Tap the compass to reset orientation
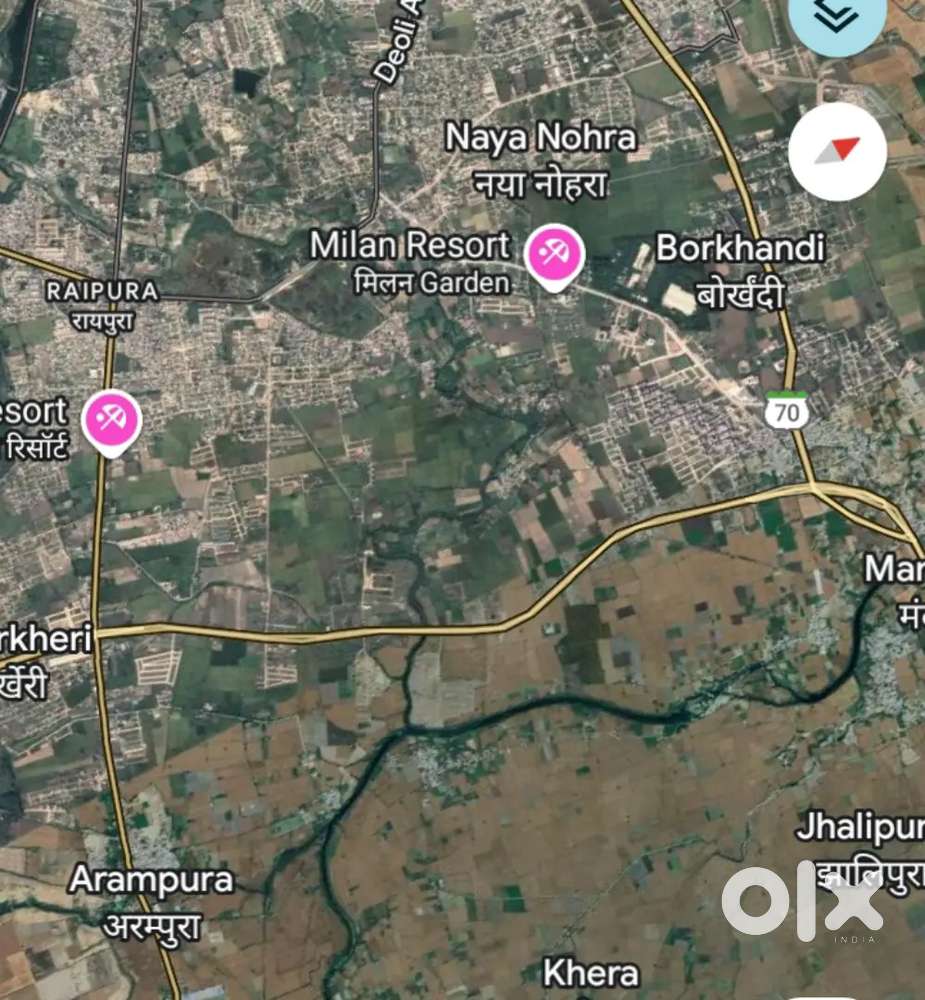This screenshot has width=925, height=1000. pyautogui.click(x=837, y=152)
